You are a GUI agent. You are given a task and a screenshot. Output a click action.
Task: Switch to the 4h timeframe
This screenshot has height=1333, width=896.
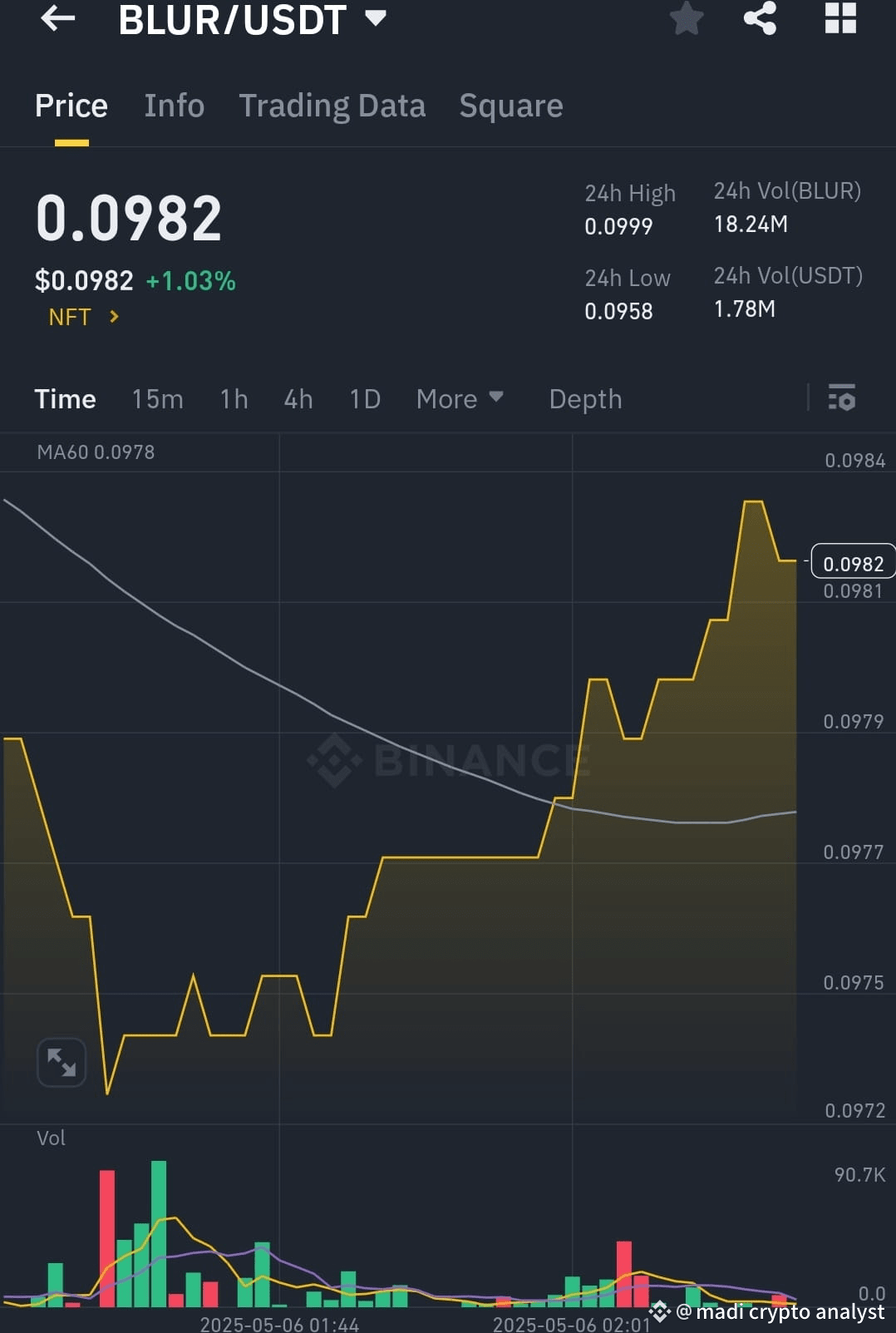(x=298, y=398)
